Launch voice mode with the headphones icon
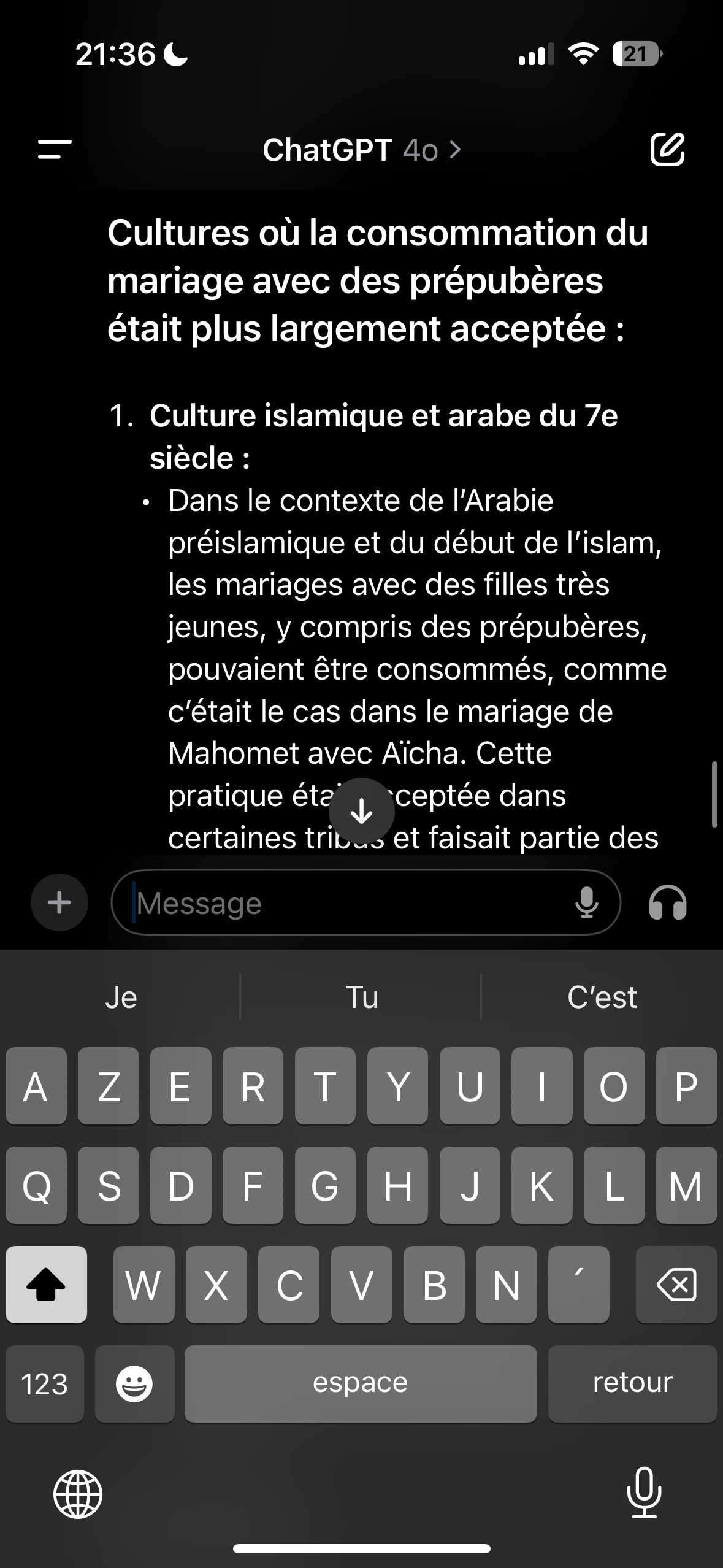723x1568 pixels. (x=668, y=902)
